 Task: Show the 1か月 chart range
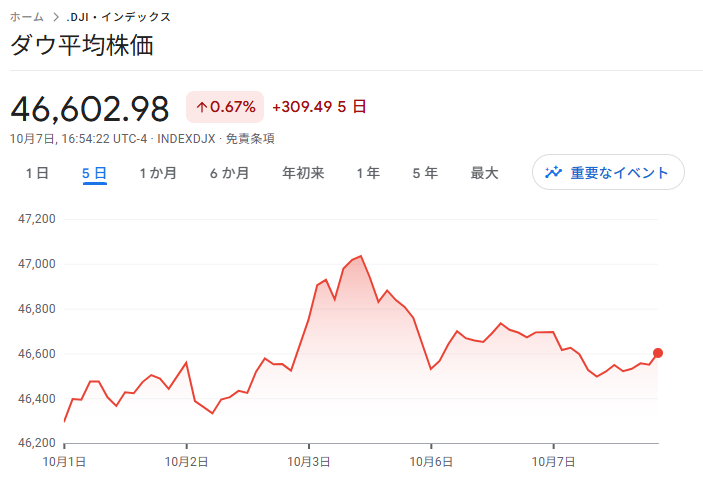158,173
